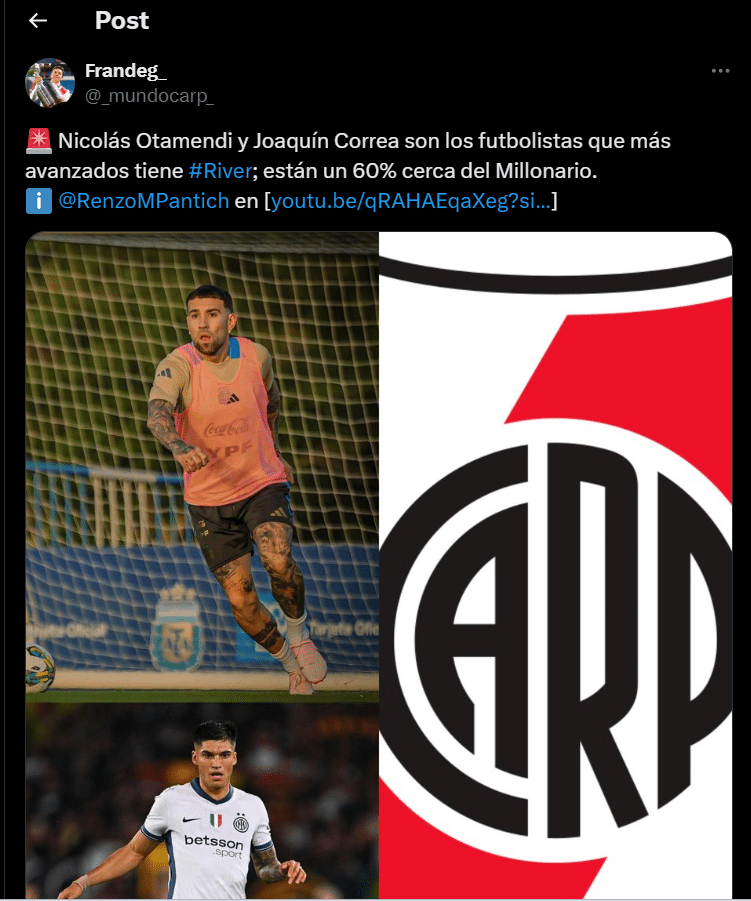Open the River Plate crest image
Viewport: 751px width, 901px height.
555,565
